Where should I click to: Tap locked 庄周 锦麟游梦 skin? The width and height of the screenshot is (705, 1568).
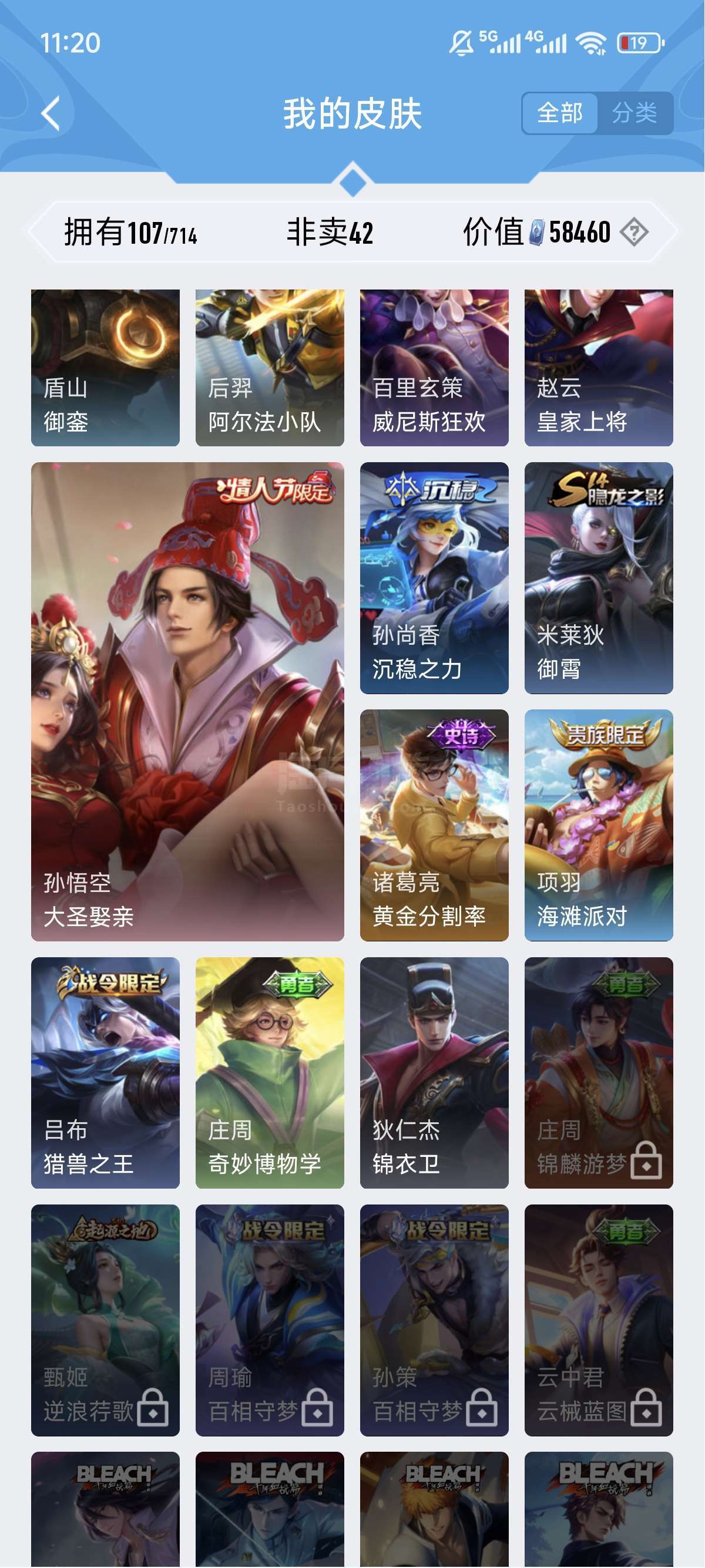click(599, 1072)
